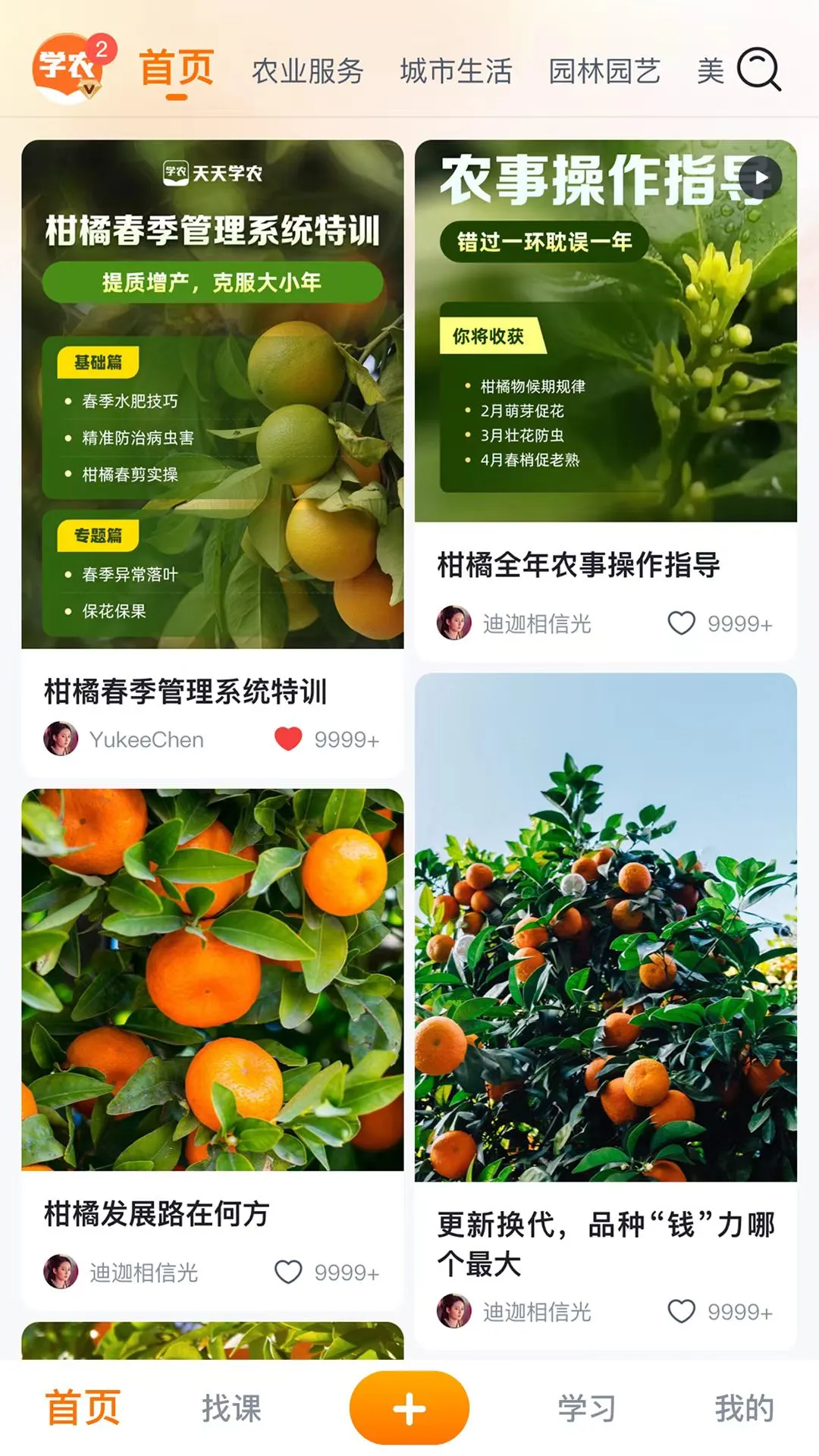819x1456 pixels.
Task: Open the 更新换代，品种“钱”力哪个最大 card
Action: coord(605,927)
